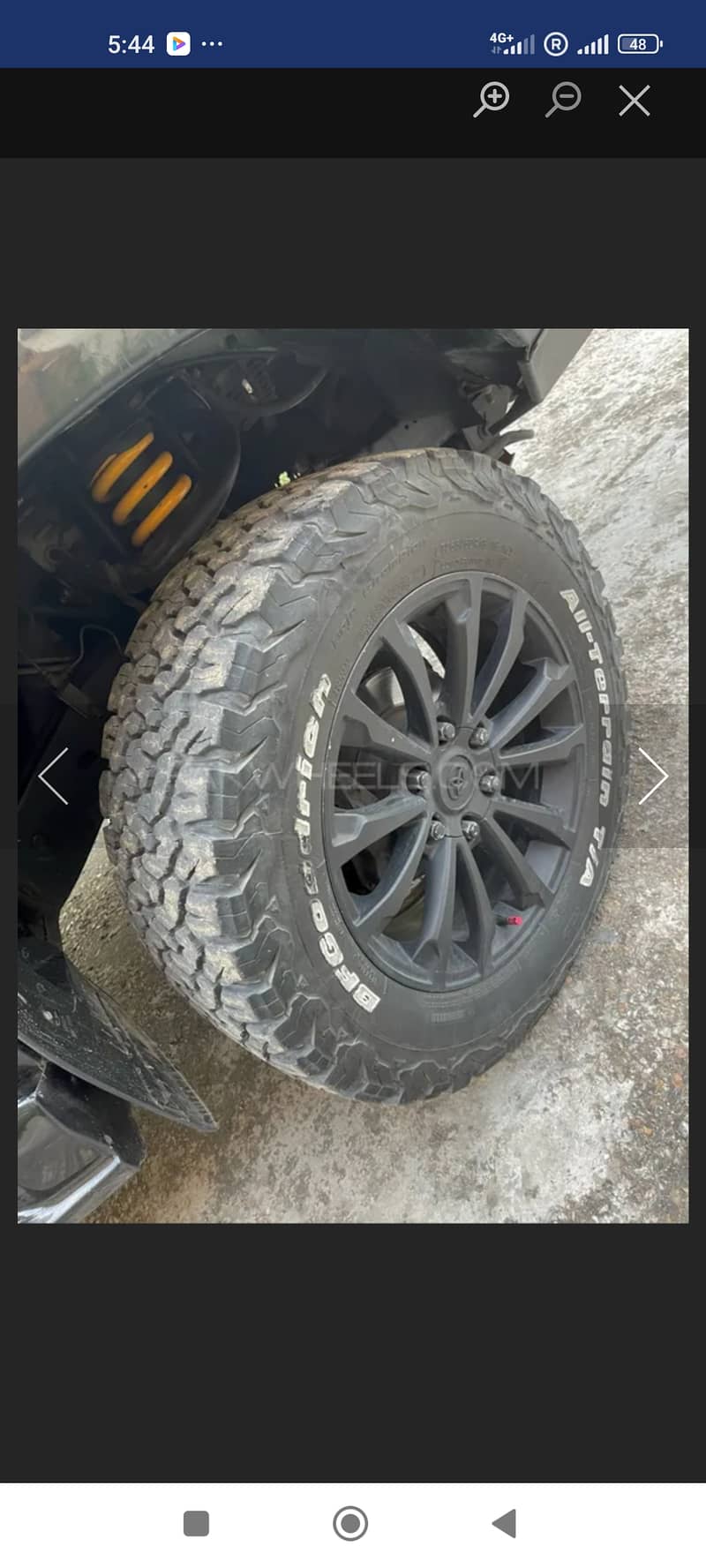The width and height of the screenshot is (706, 1568).
Task: Show the next photo
Action: pos(652,776)
